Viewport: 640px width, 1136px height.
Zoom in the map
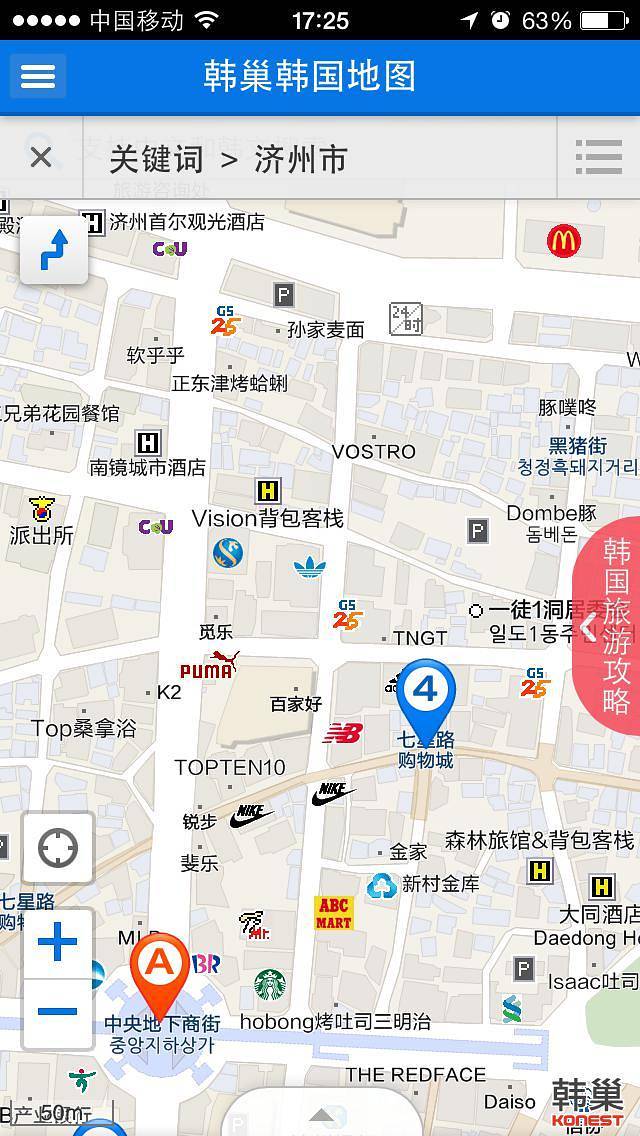tap(58, 942)
